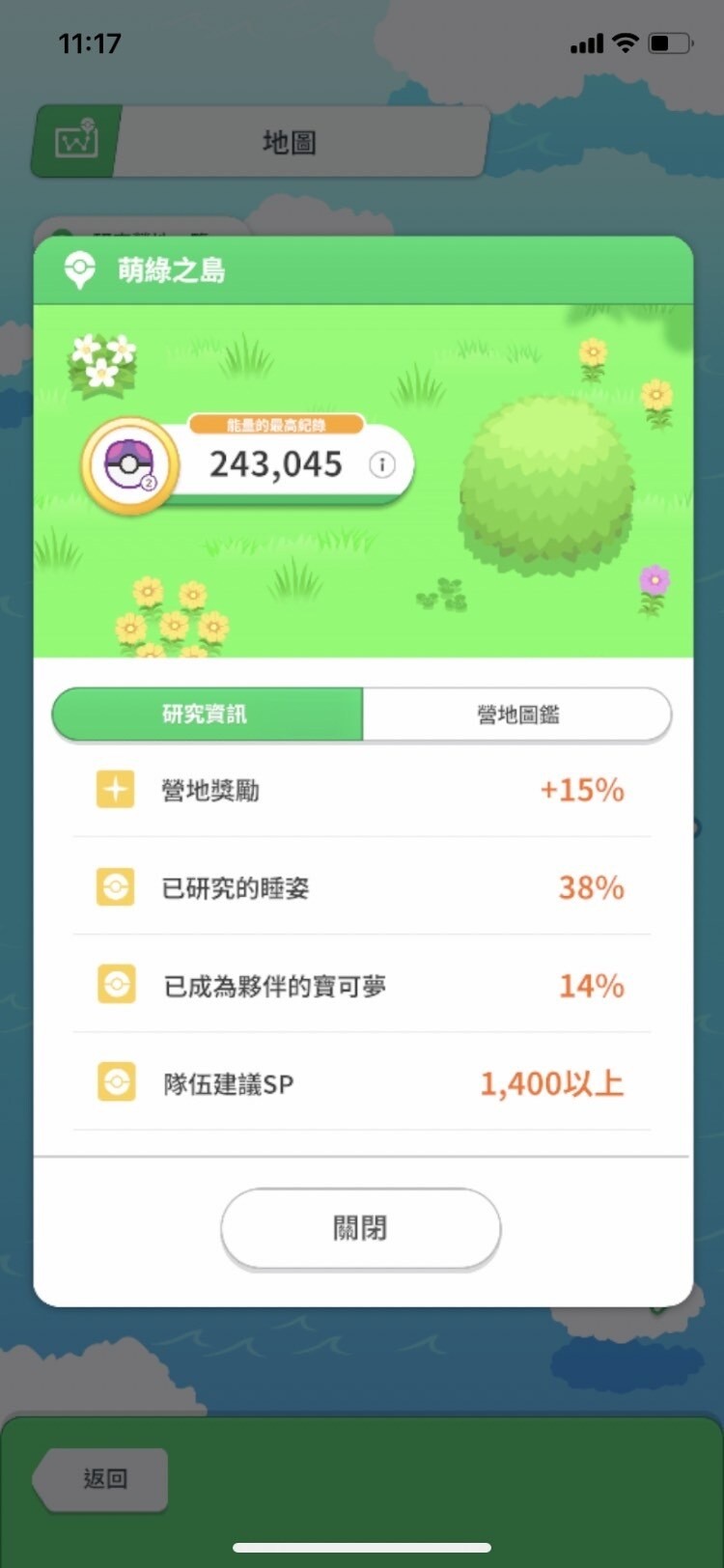Viewport: 724px width, 1568px height.
Task: Select the icon beside 隊伍建議SP
Action: coord(116,1083)
